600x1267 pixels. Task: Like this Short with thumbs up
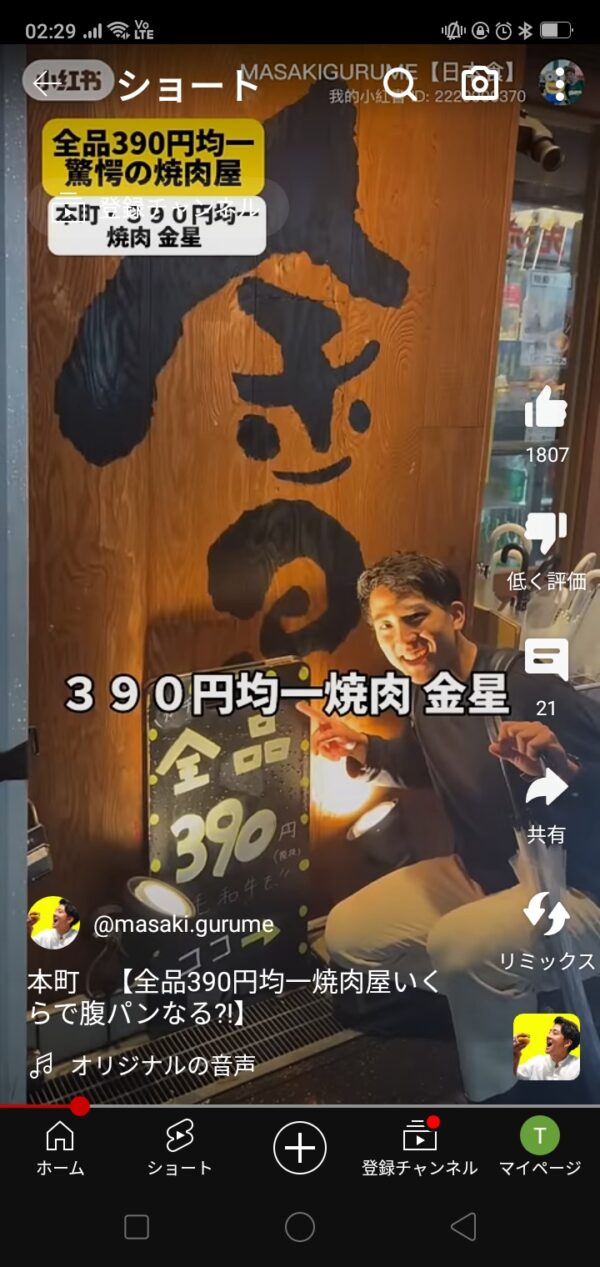click(x=546, y=410)
